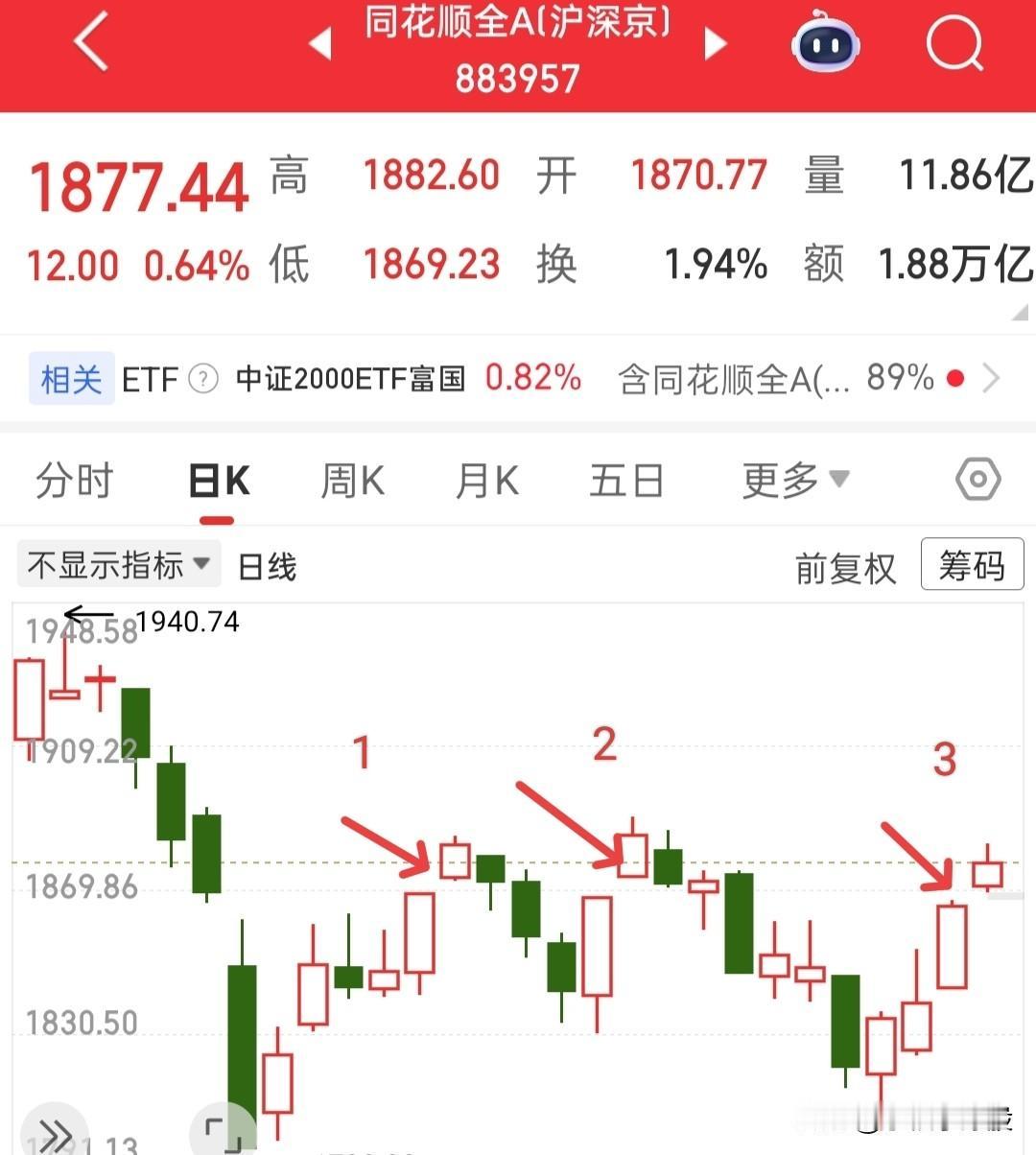Open the search icon

pos(954,45)
